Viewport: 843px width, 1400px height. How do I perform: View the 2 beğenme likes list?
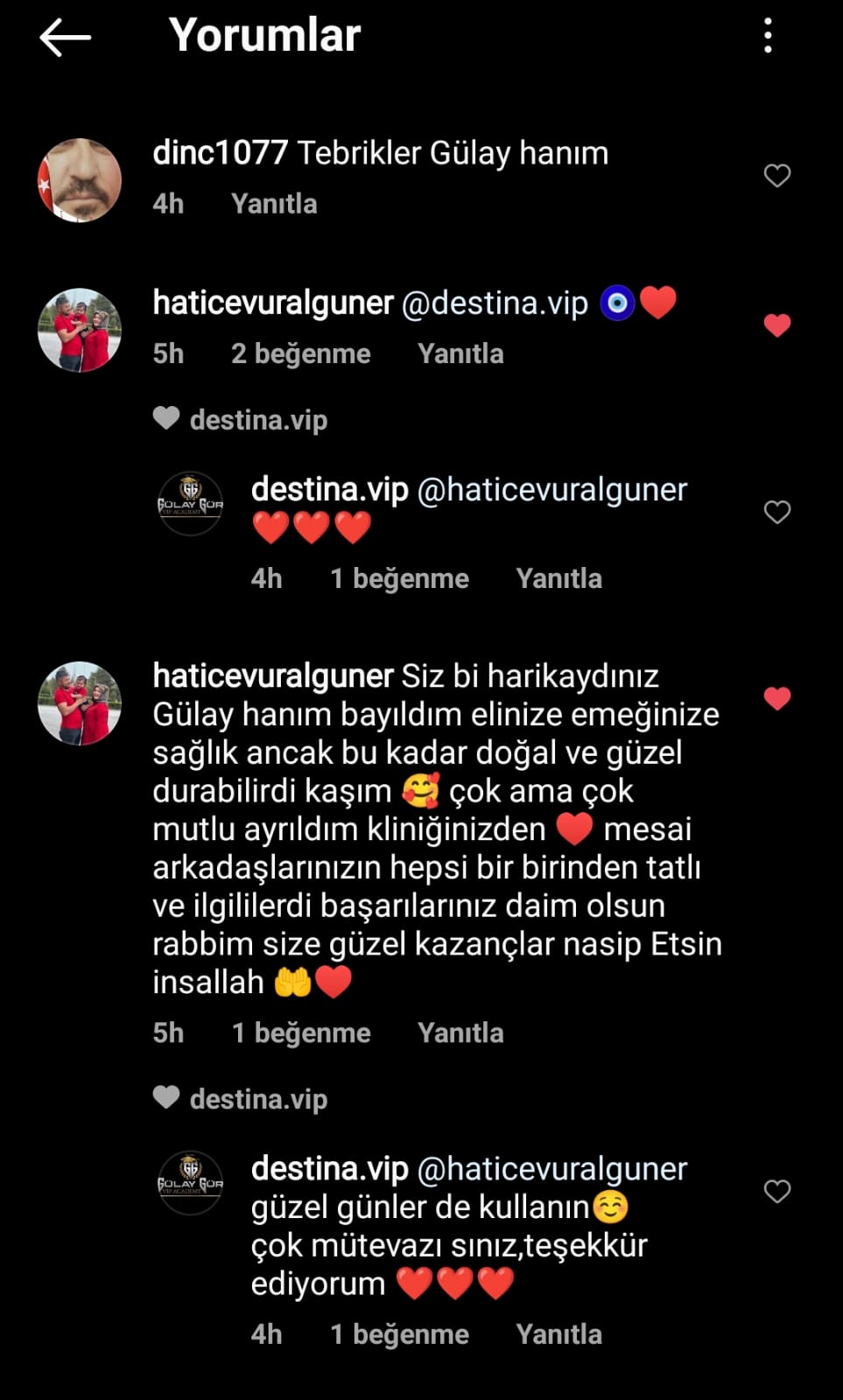click(301, 353)
